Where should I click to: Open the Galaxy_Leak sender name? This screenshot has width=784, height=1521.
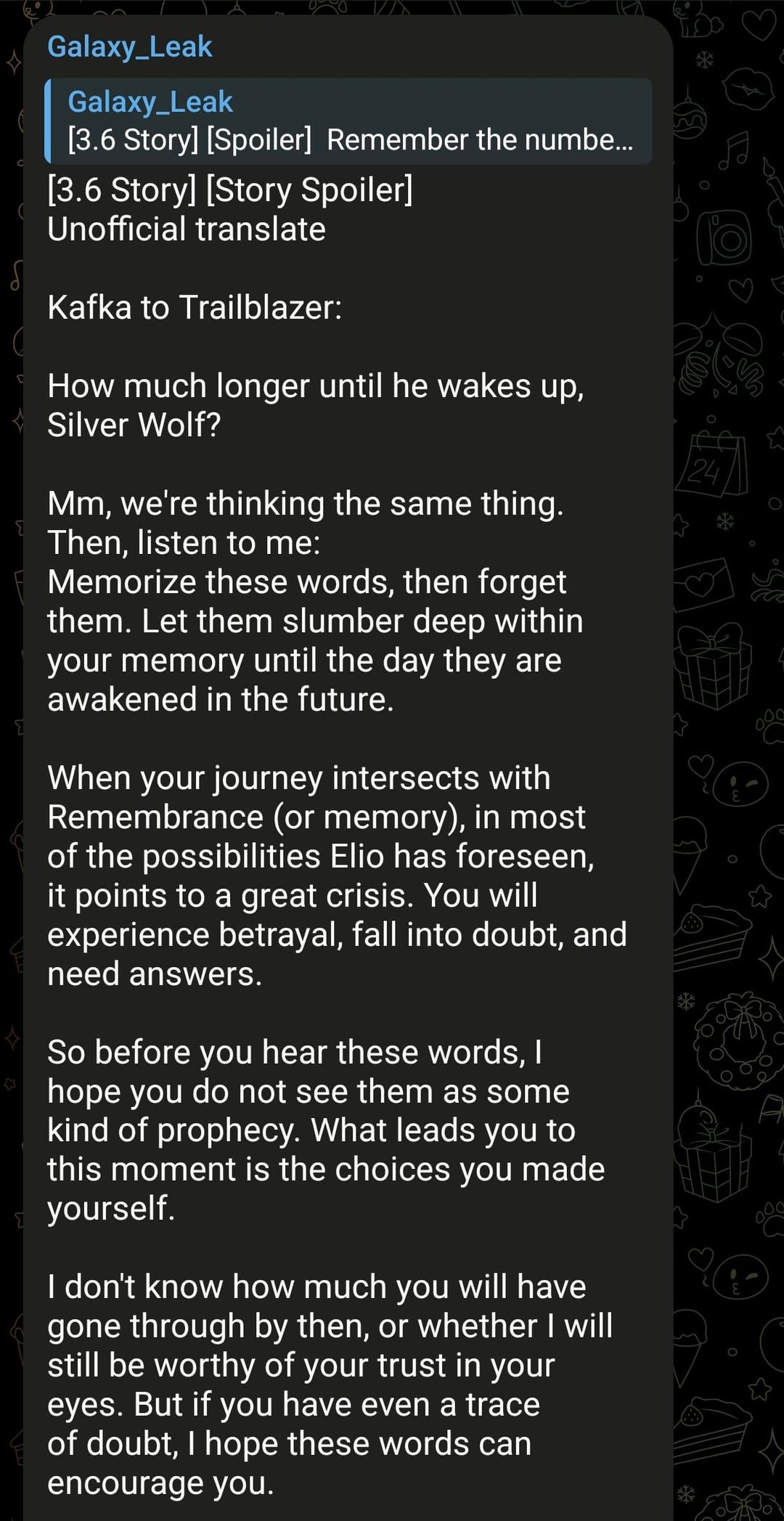[x=130, y=47]
